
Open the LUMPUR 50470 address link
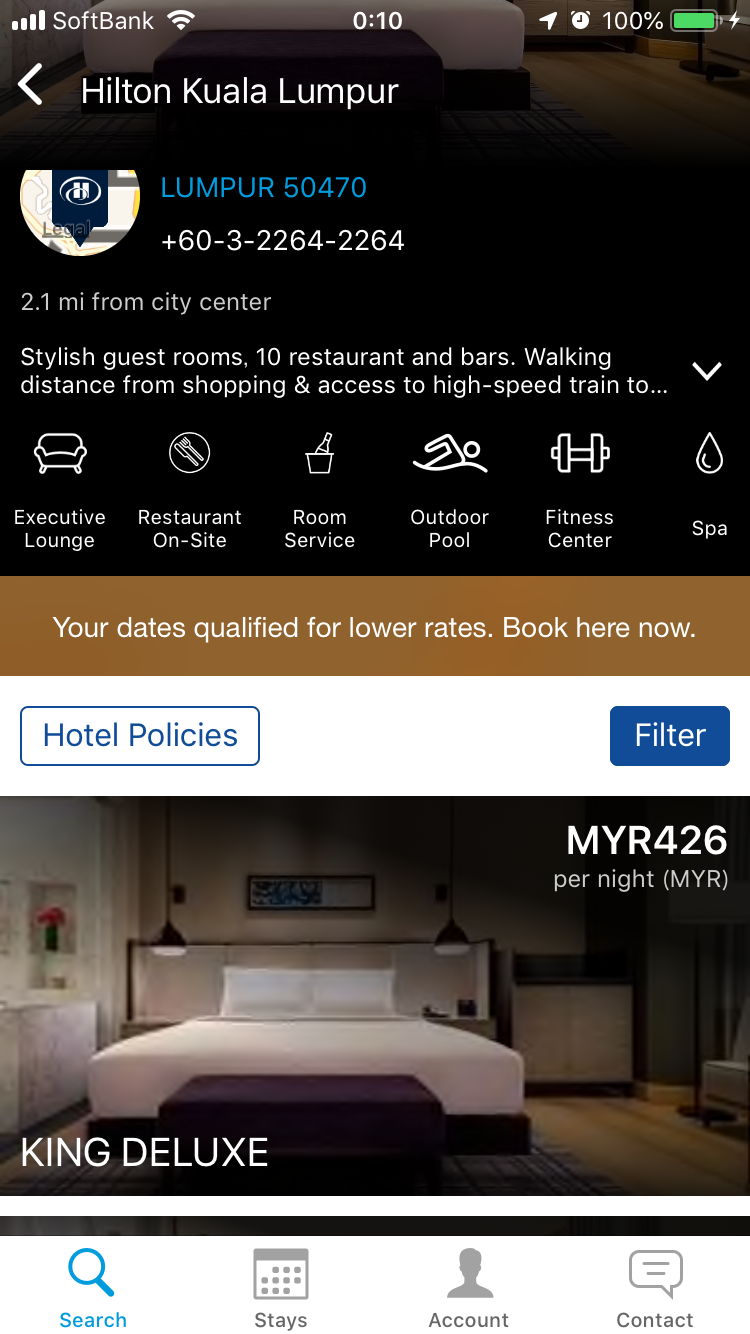coord(264,187)
